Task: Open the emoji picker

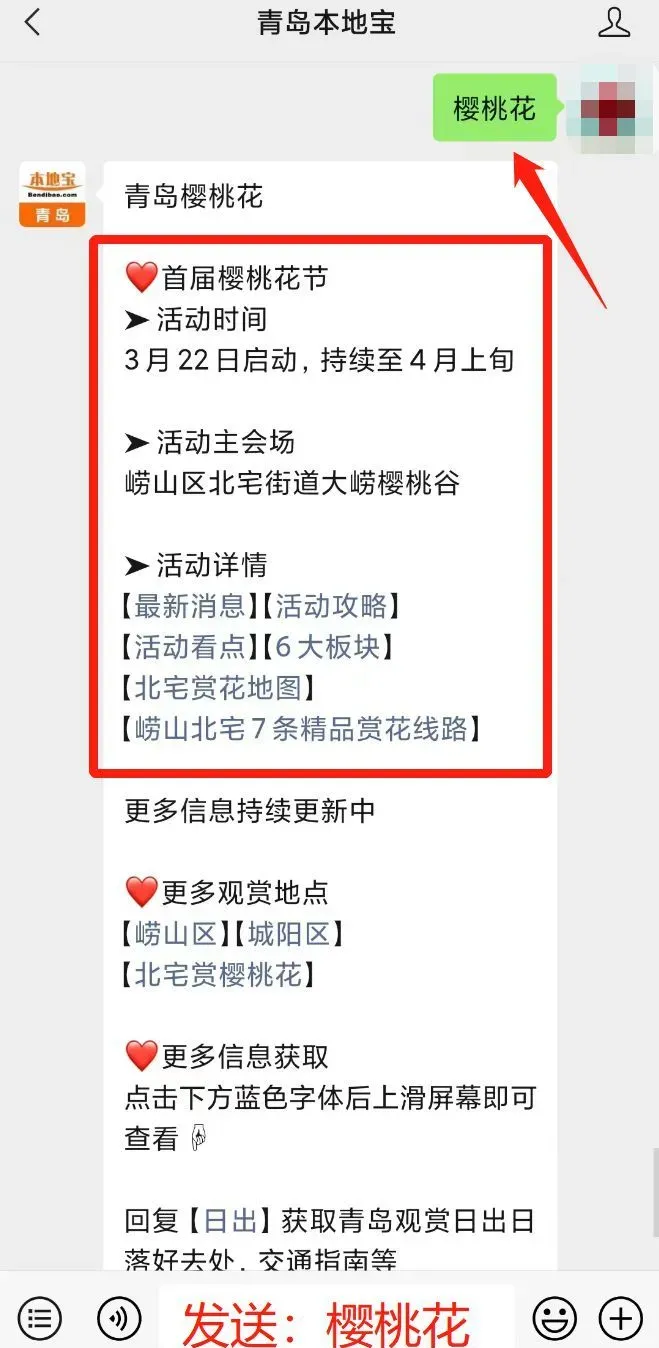Action: tap(554, 1317)
